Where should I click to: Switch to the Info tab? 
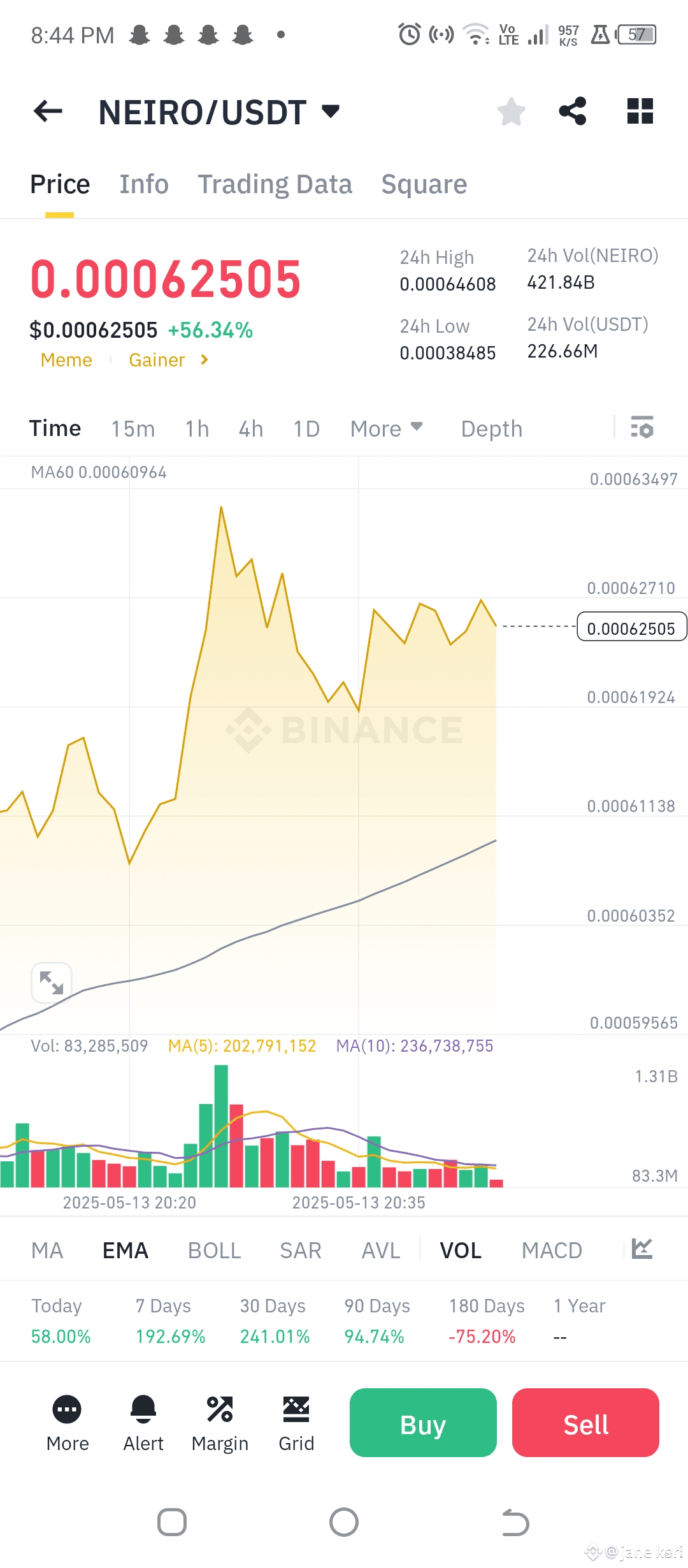144,184
